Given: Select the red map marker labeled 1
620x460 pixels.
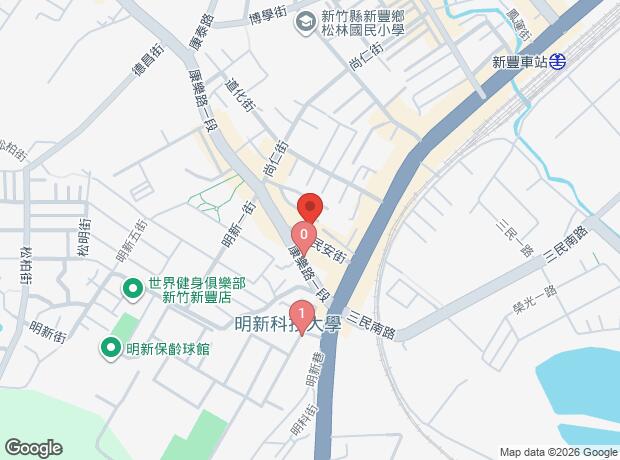Looking at the screenshot, I should (302, 315).
